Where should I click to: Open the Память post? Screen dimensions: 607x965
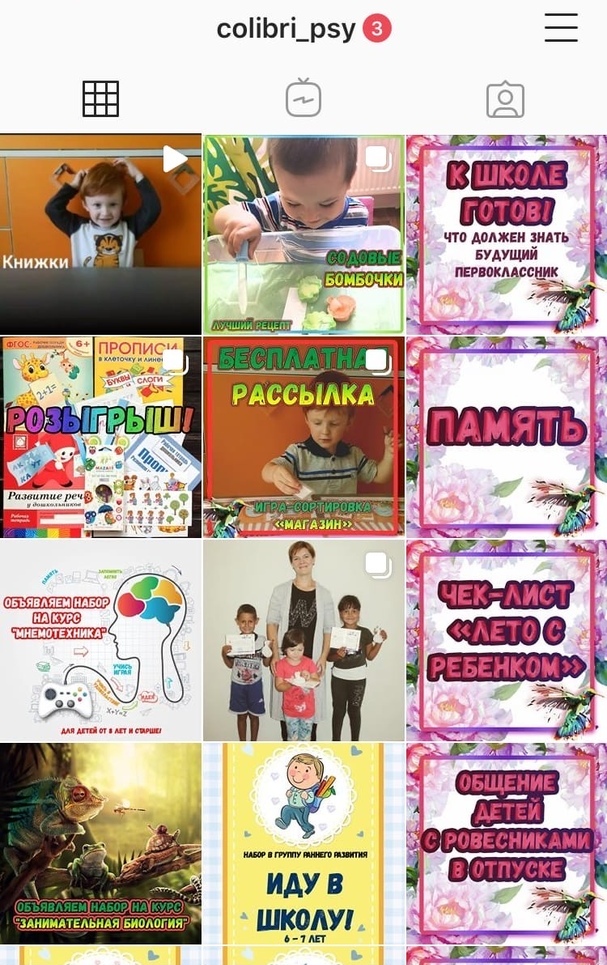(506, 437)
